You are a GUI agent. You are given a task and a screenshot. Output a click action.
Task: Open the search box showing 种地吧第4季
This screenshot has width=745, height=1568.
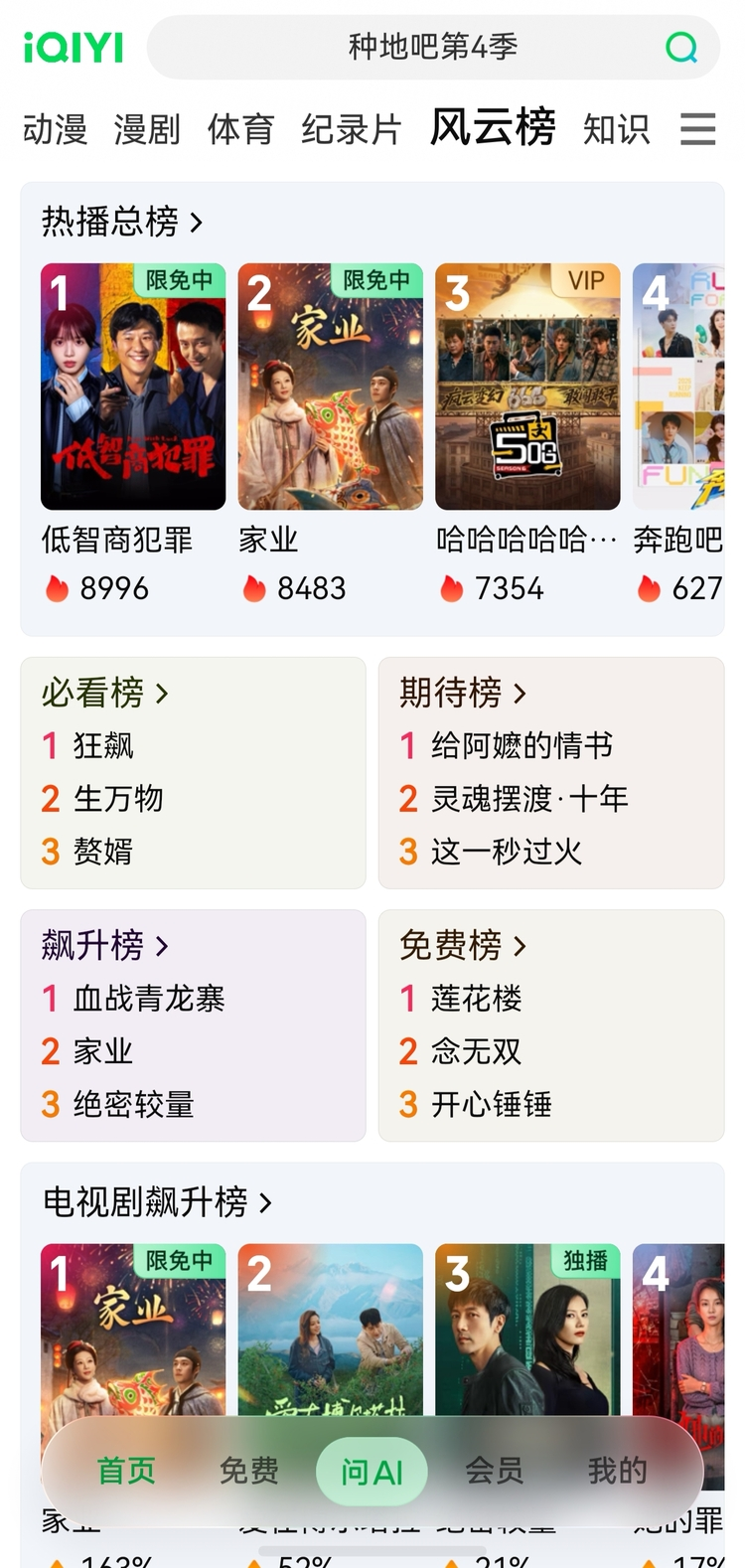pyautogui.click(x=433, y=47)
